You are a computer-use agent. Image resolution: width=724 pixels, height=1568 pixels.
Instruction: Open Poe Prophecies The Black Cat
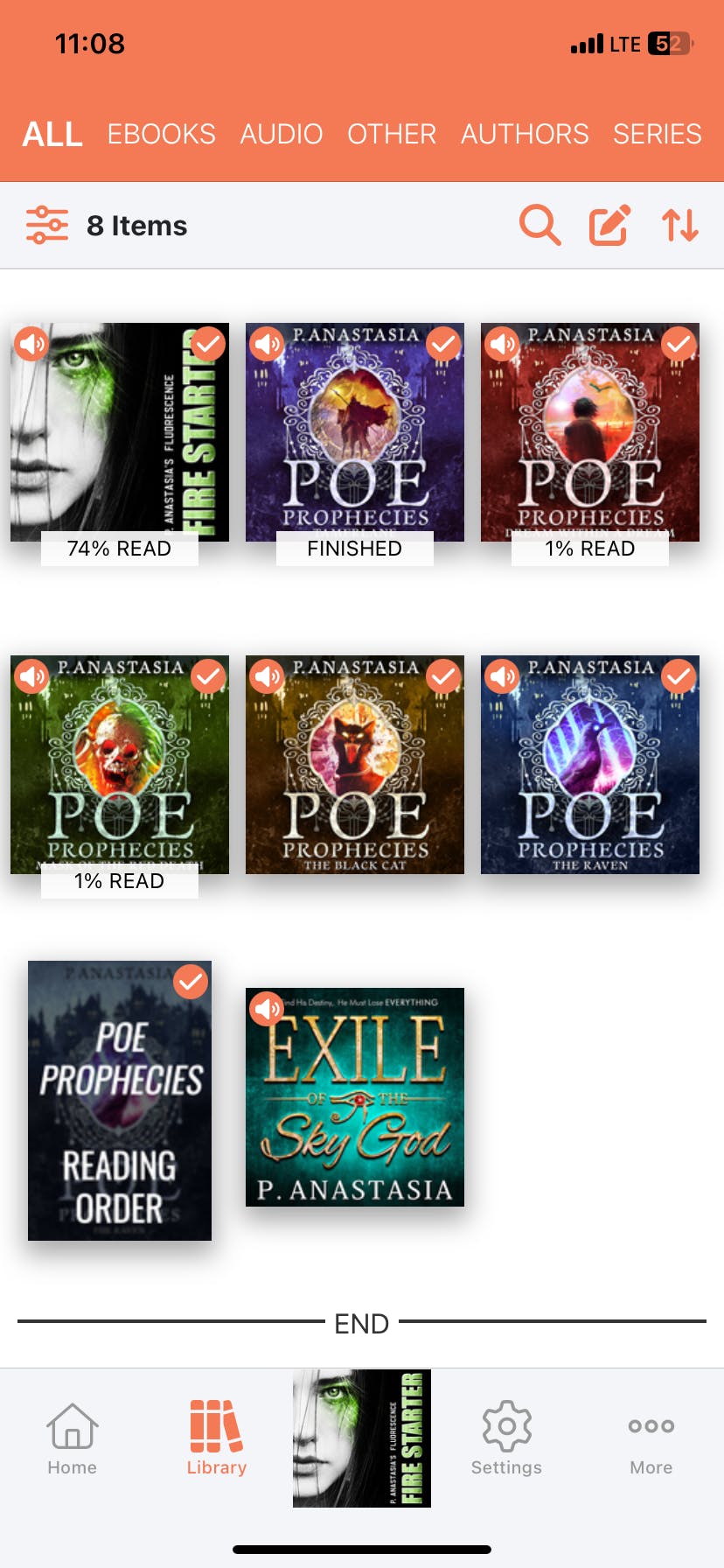click(x=355, y=765)
